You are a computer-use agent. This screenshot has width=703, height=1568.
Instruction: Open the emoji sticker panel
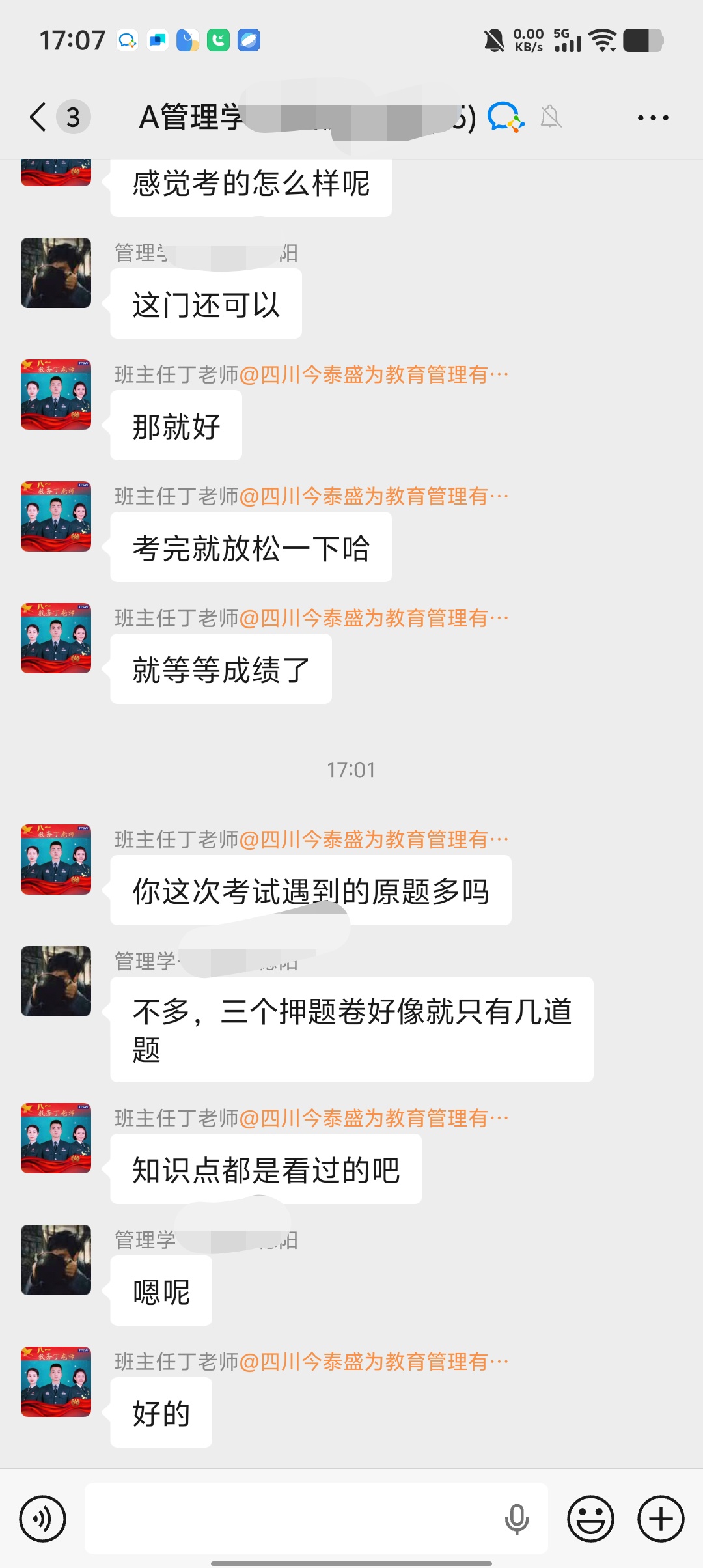tap(590, 1519)
